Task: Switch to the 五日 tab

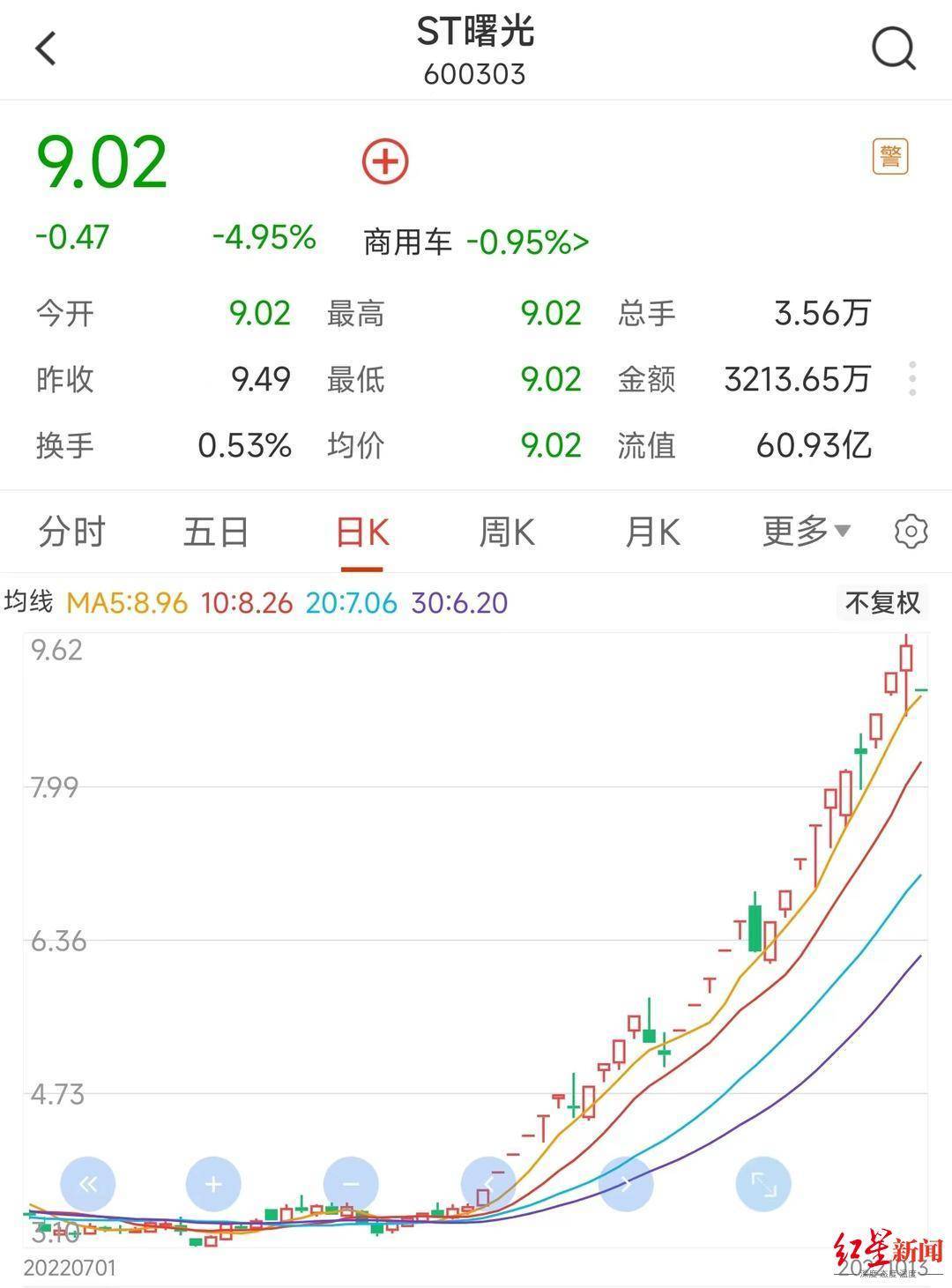Action: pos(216,532)
